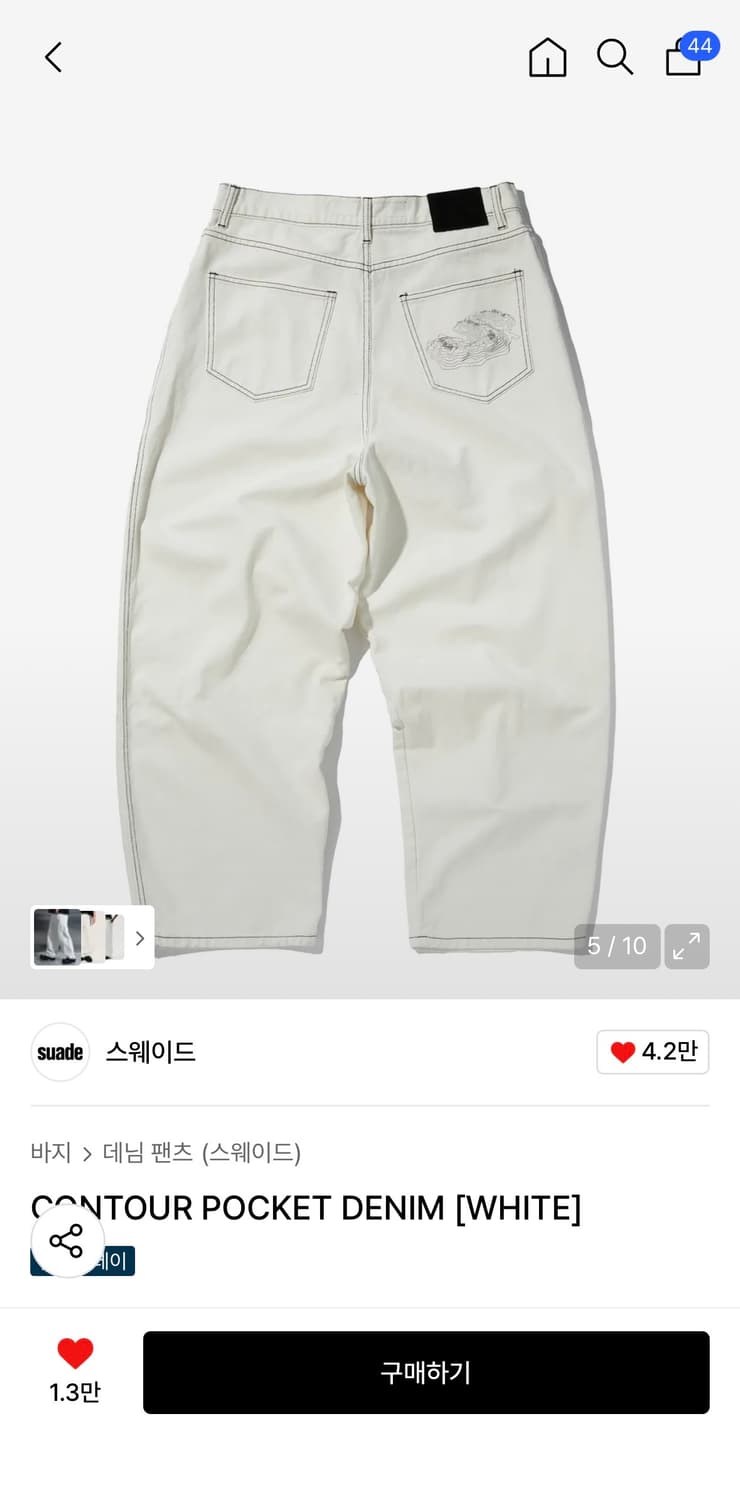Toggle like on the brand with 4.2만 hearts
Viewport: 740px width, 1500px height.
(x=653, y=1052)
